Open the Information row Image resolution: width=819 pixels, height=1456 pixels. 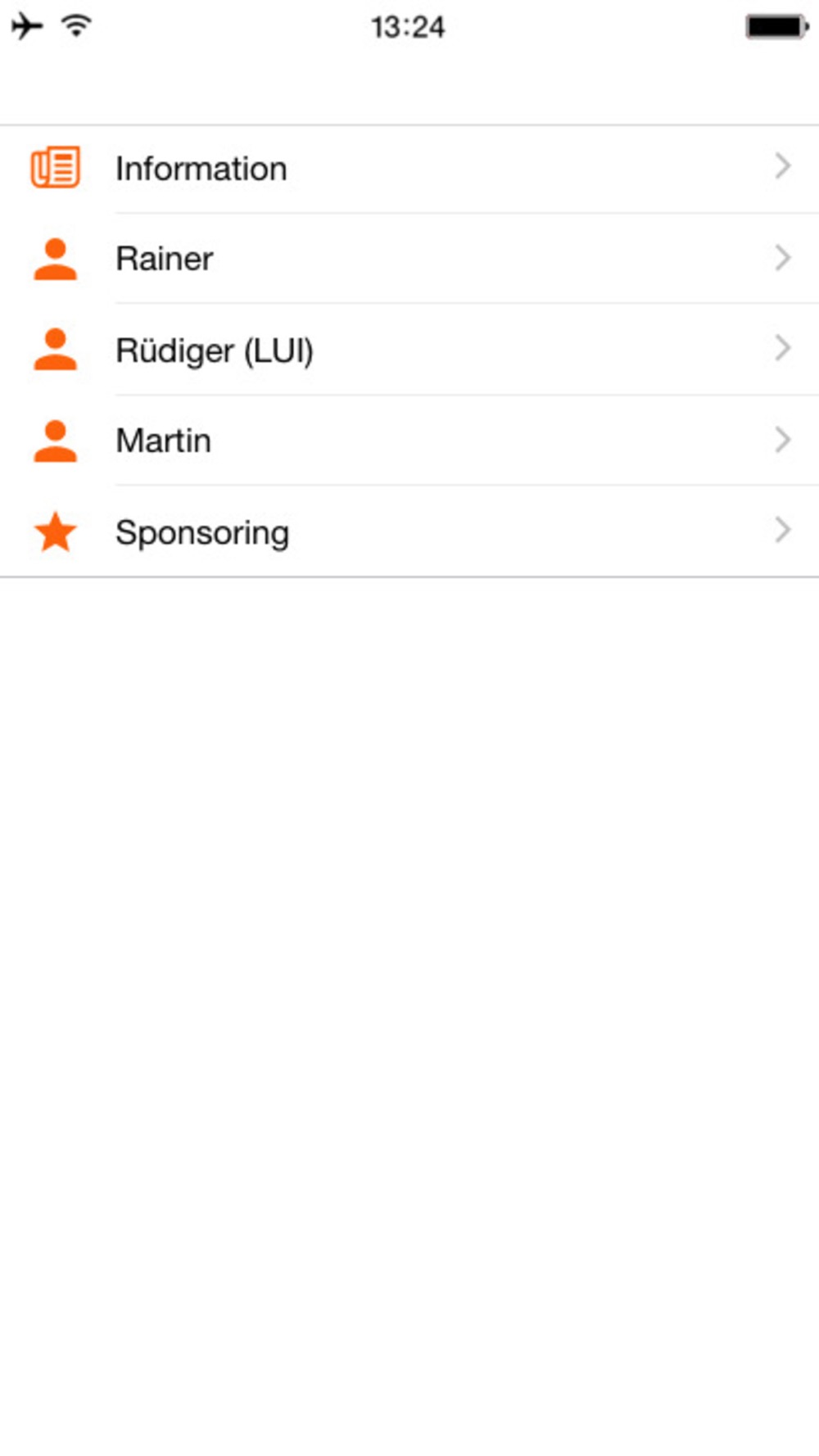coord(409,170)
